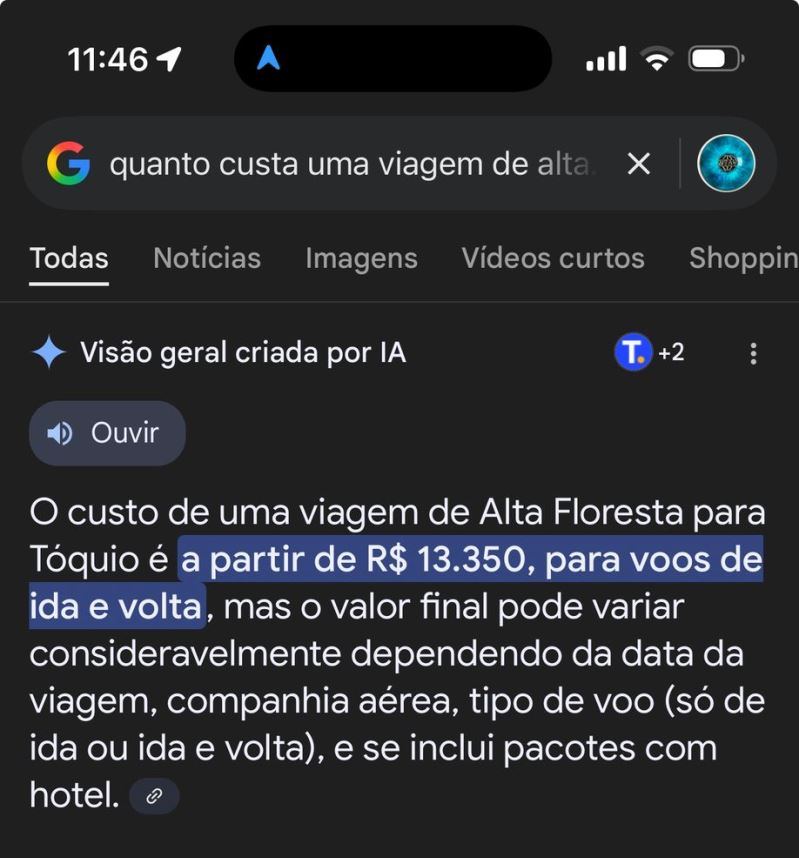The height and width of the screenshot is (858, 799).
Task: Open the Google logo home
Action: 69,164
